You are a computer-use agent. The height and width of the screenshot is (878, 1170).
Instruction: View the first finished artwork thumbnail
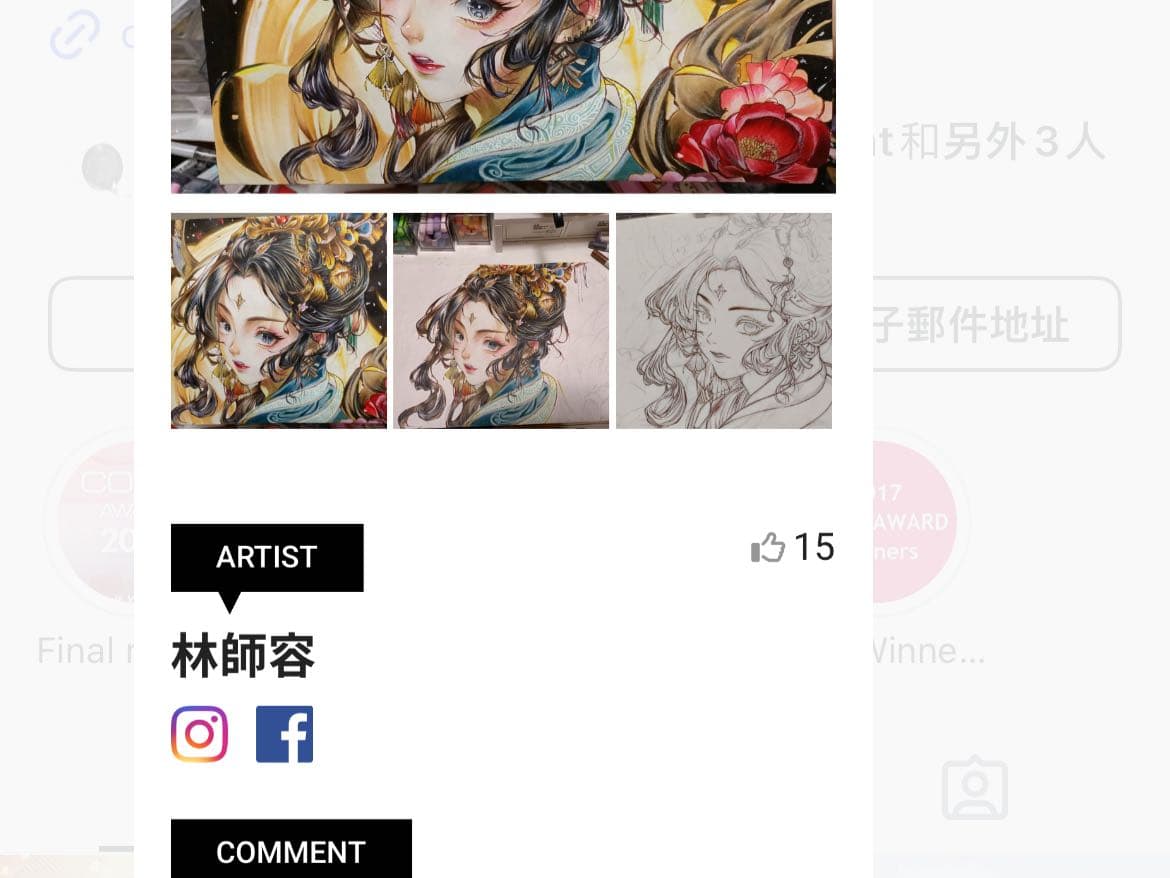279,321
